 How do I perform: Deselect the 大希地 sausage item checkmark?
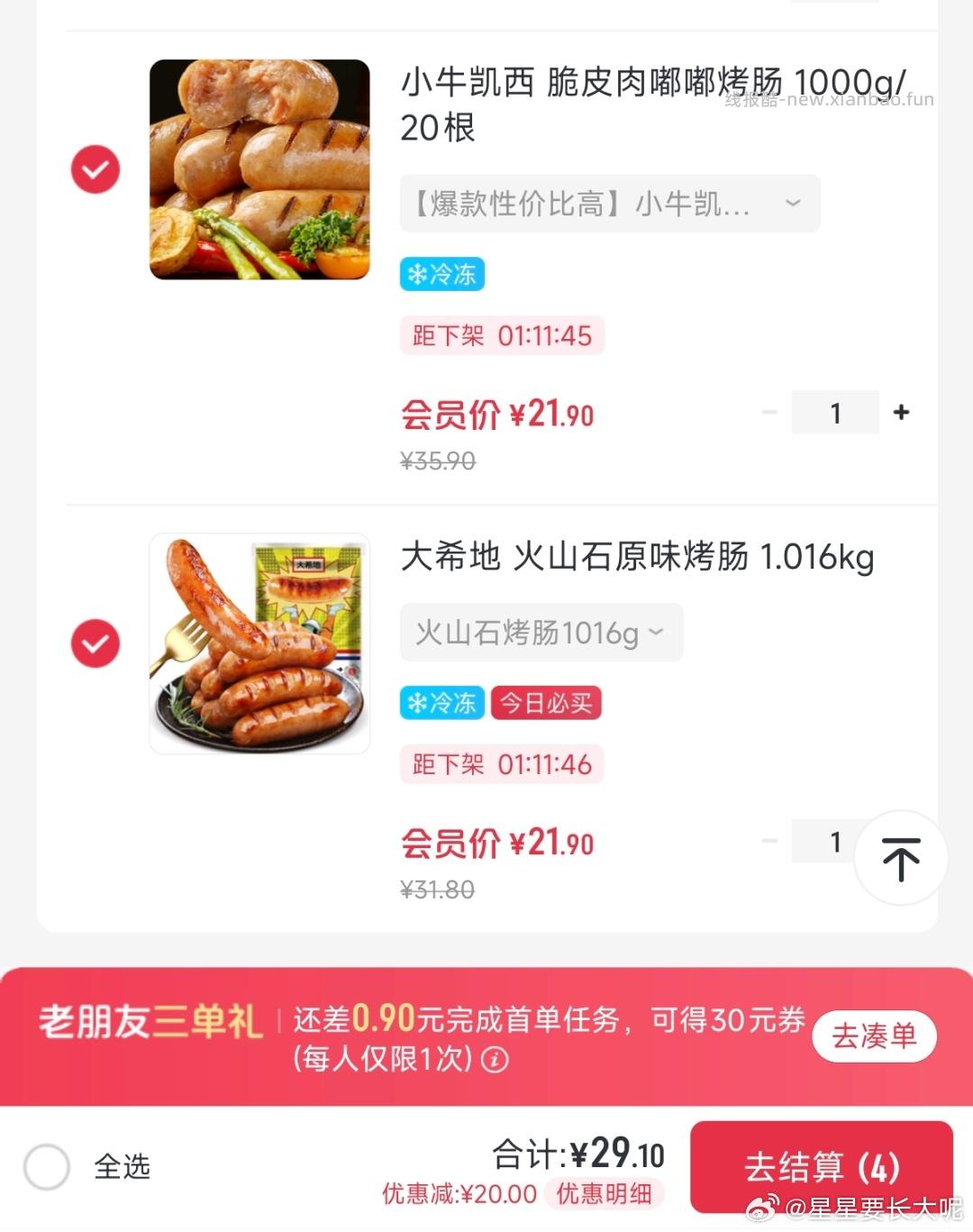95,643
